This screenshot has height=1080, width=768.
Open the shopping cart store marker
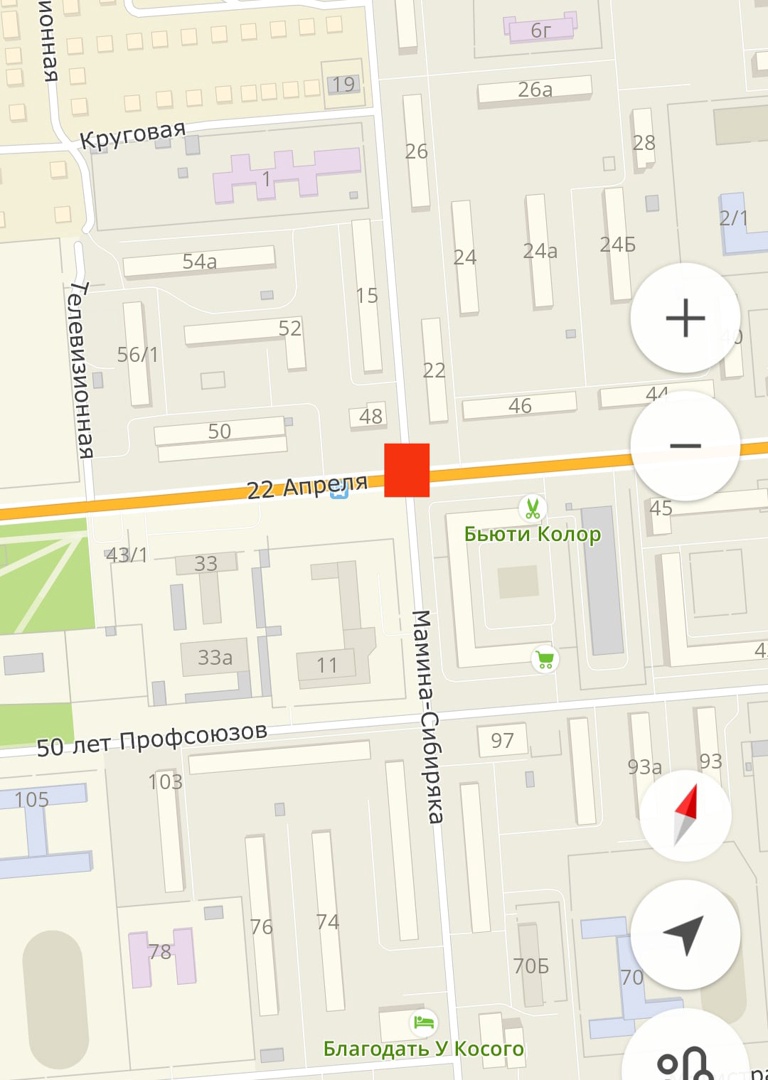[x=545, y=659]
